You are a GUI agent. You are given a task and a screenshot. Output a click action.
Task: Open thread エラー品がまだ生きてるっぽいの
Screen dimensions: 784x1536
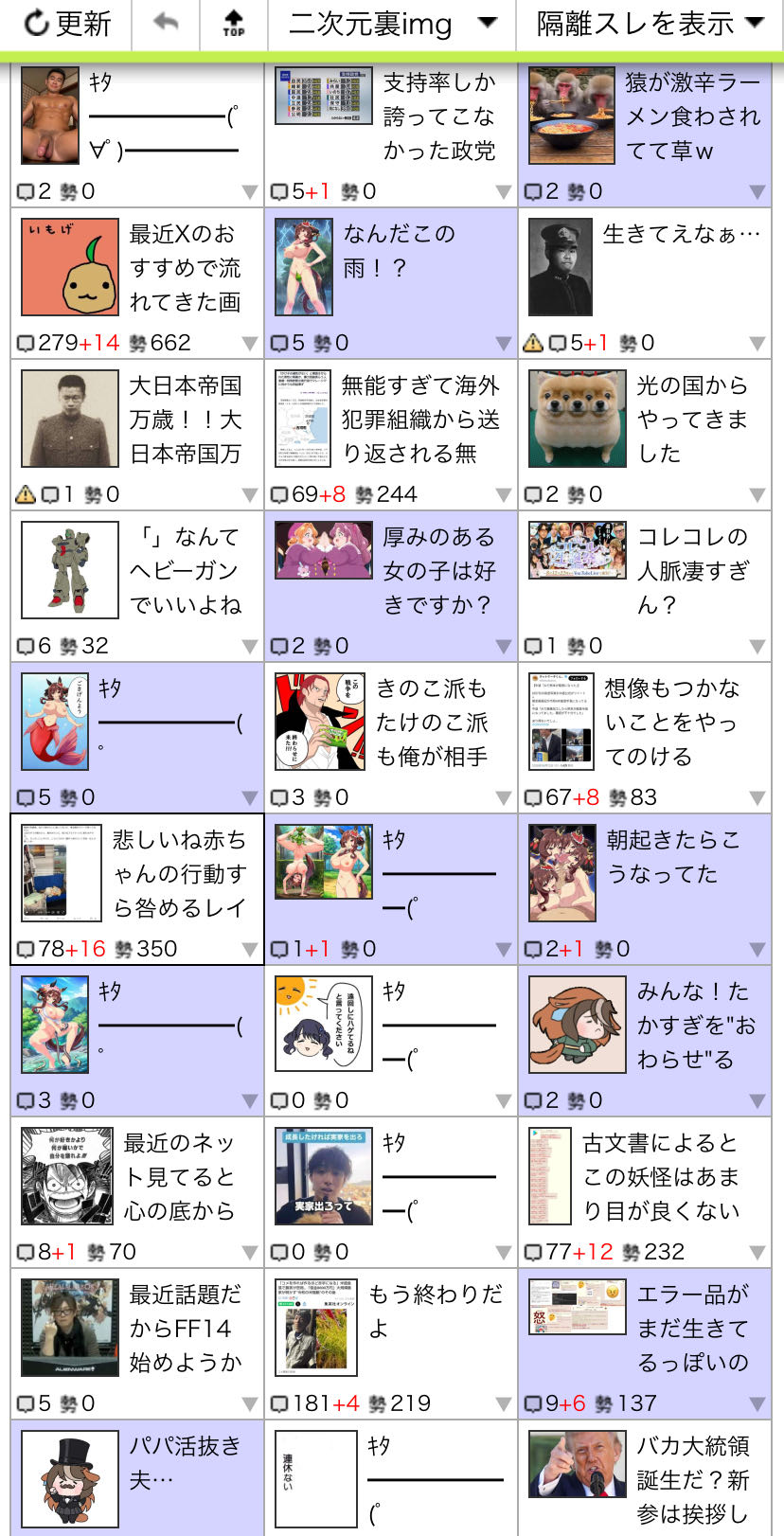point(645,1345)
